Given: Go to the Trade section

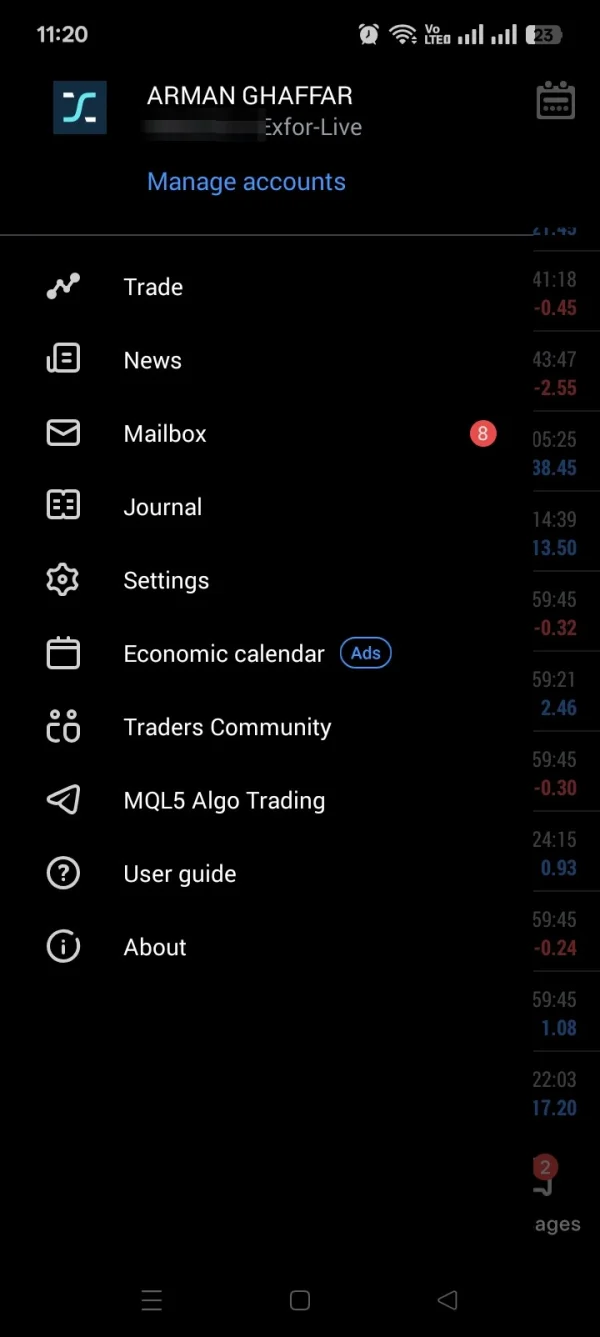Looking at the screenshot, I should coord(153,287).
